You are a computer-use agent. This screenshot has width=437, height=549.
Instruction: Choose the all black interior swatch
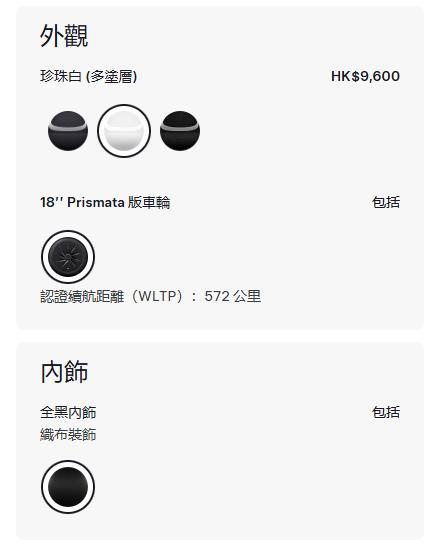tap(68, 487)
